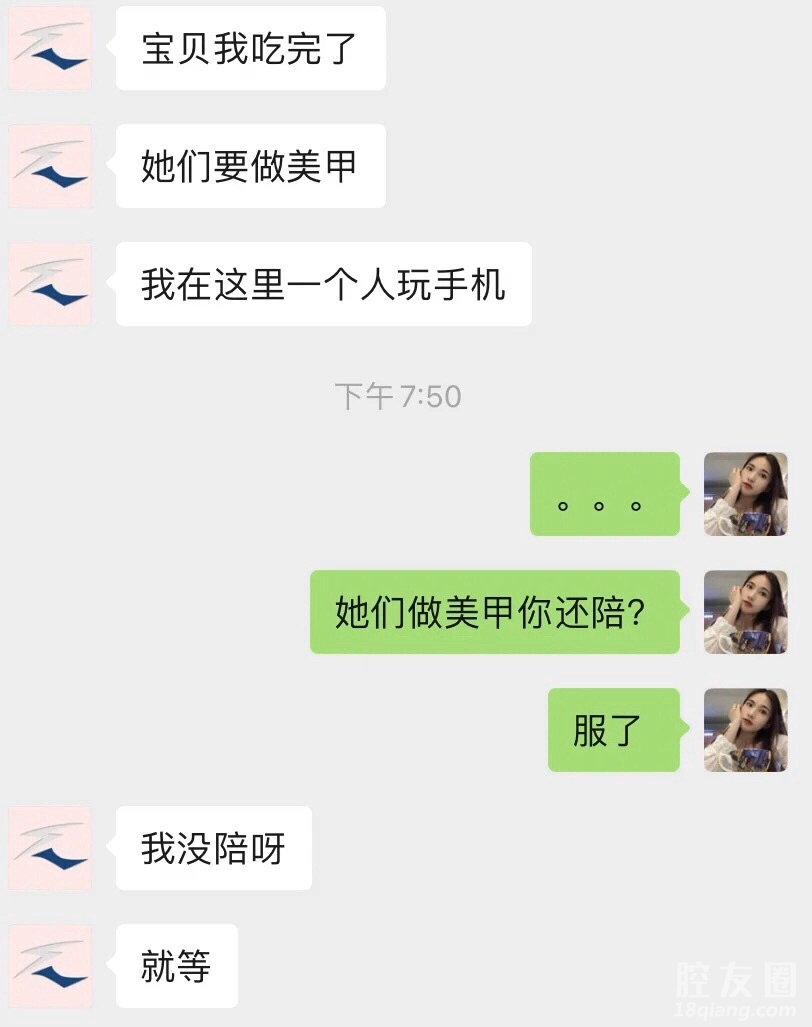The width and height of the screenshot is (812, 1027).
Task: Open own avatar next to 她们做美甲你还陪?
Action: tap(745, 612)
